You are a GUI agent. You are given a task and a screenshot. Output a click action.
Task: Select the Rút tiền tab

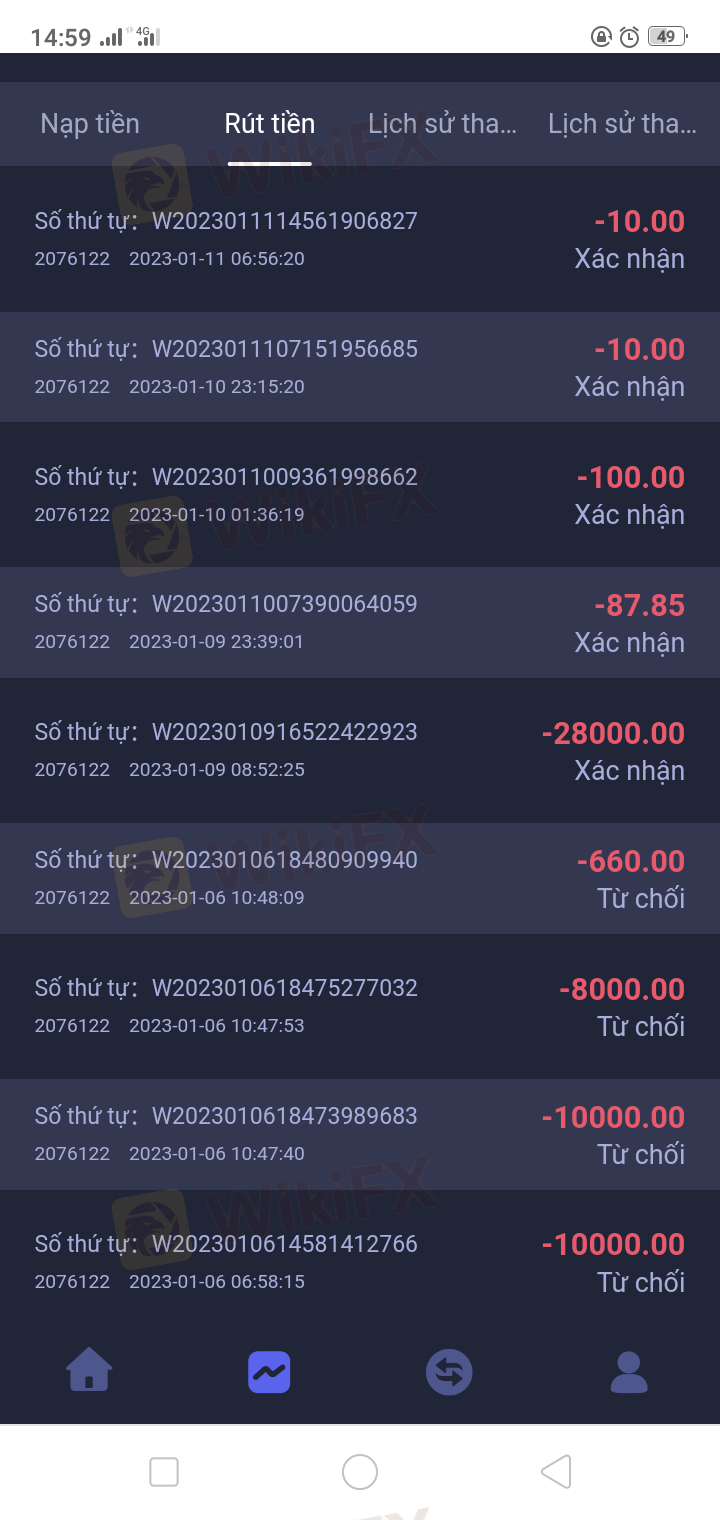click(269, 124)
